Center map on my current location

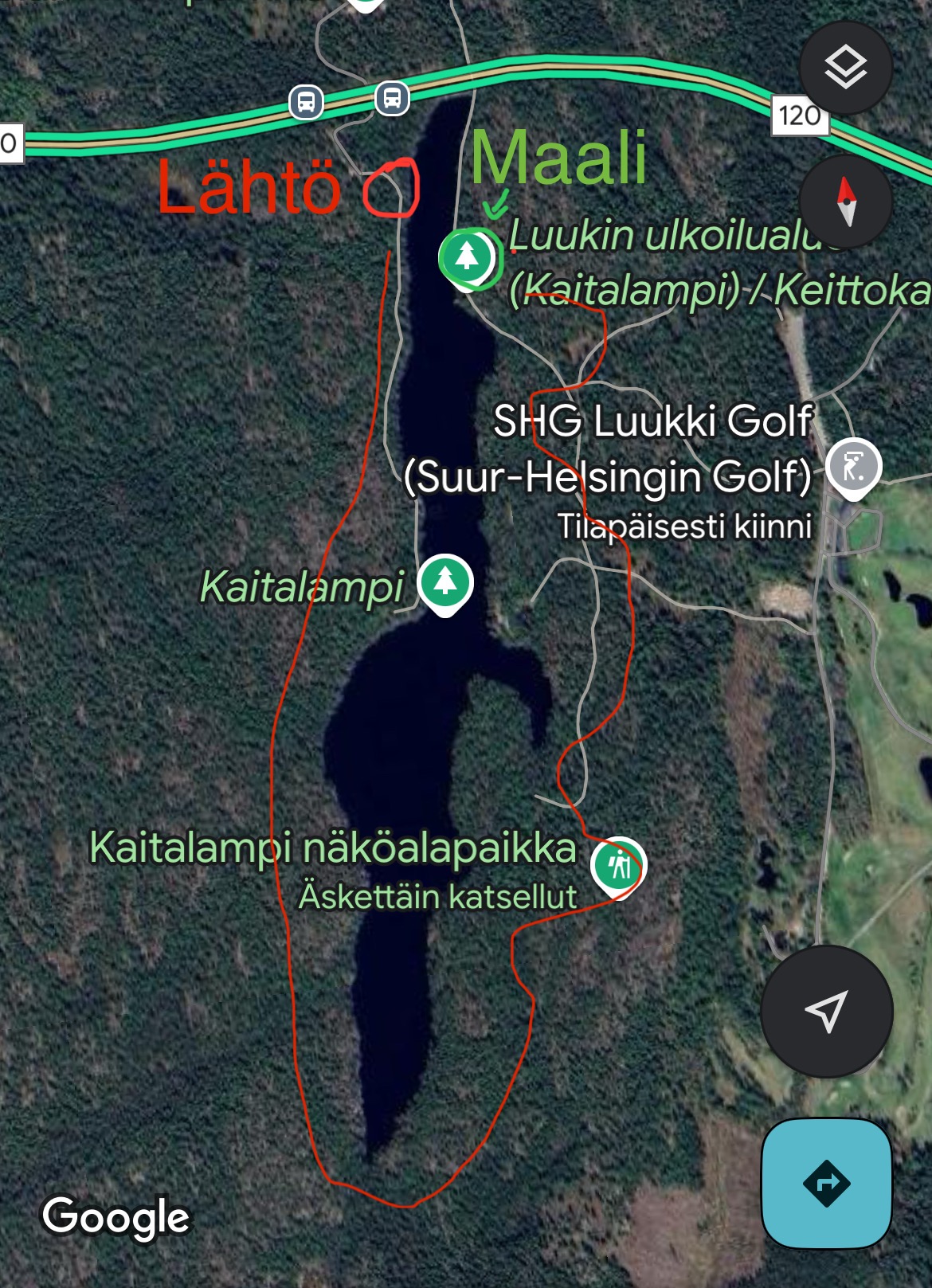click(827, 1012)
